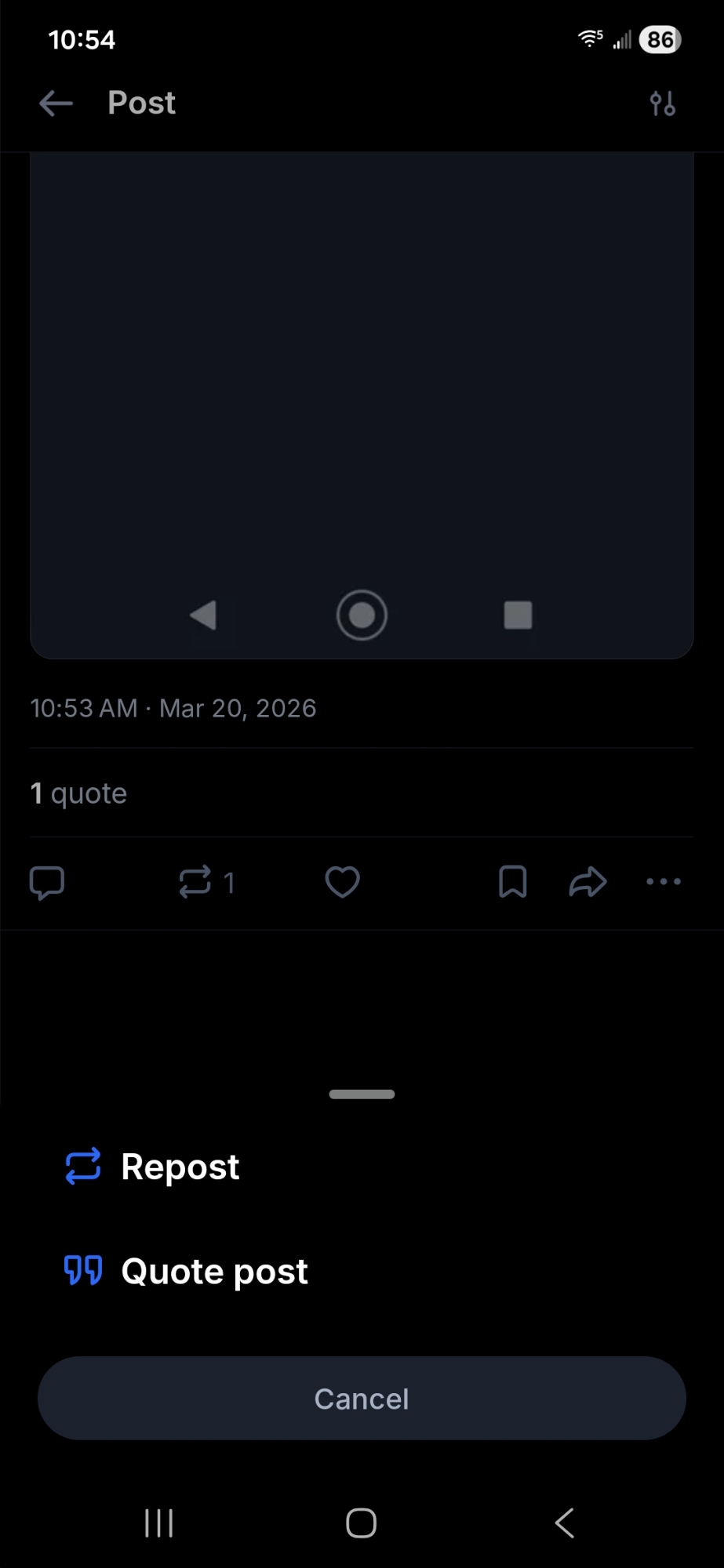
Task: View the 1 quote list
Action: pos(78,793)
